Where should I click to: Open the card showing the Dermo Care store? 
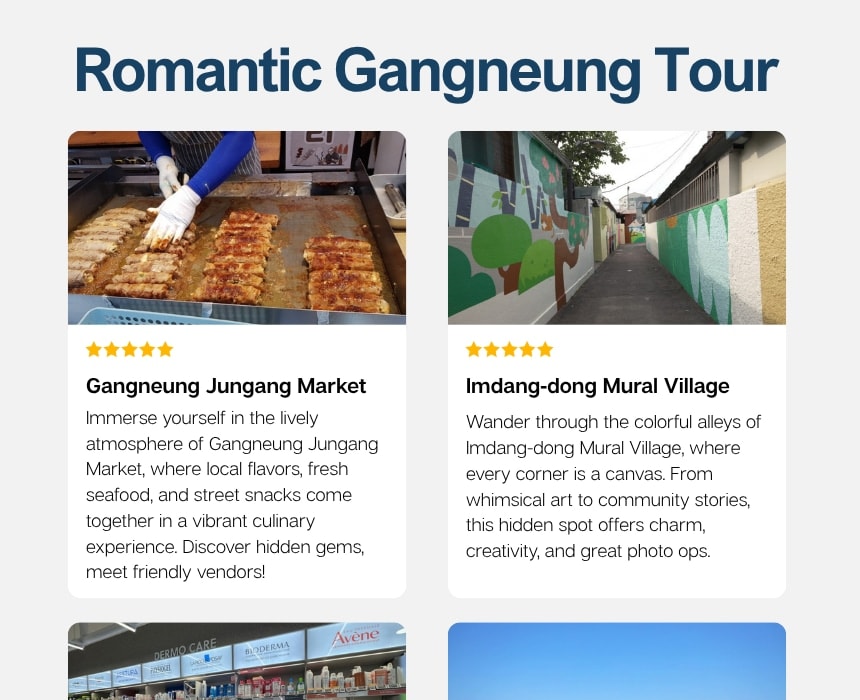[x=237, y=660]
